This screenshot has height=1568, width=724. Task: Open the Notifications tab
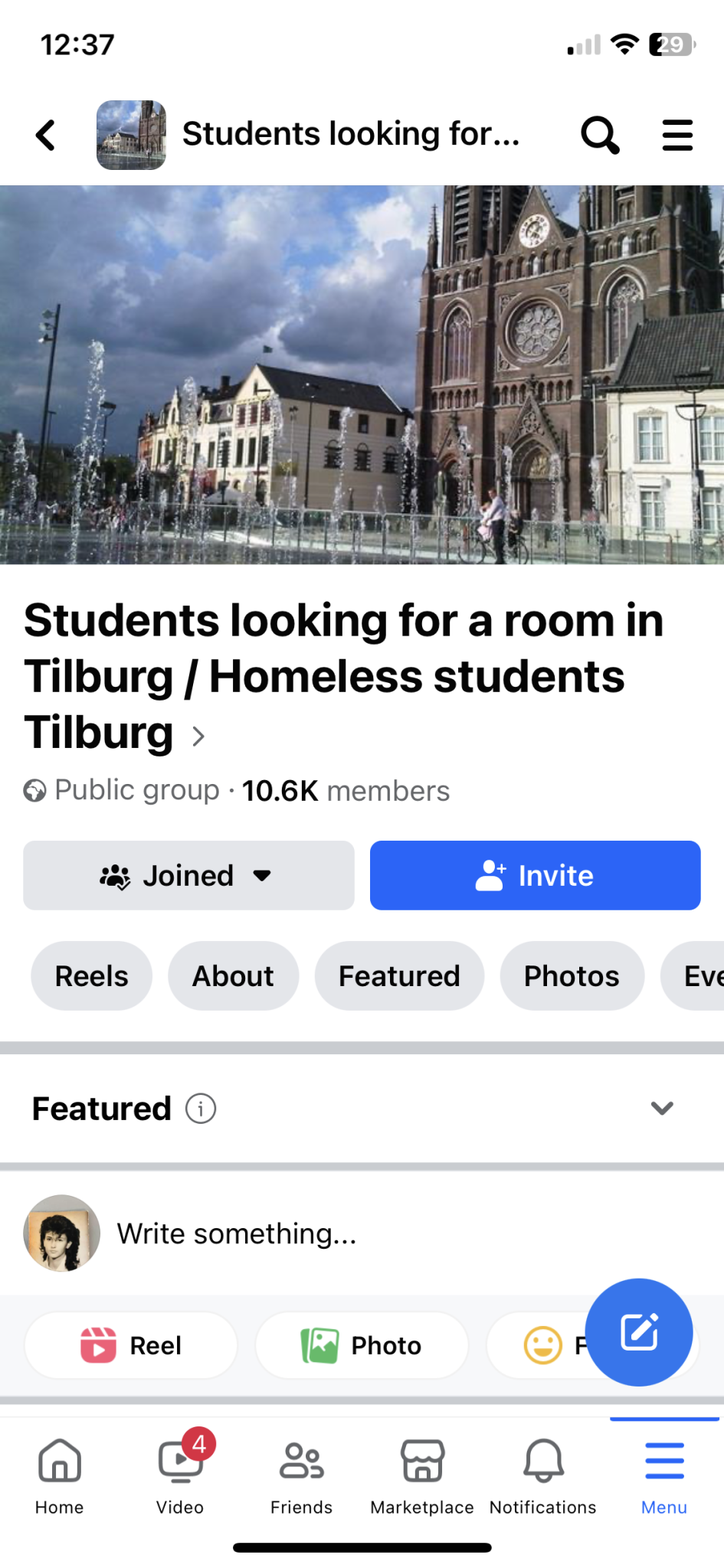543,1475
